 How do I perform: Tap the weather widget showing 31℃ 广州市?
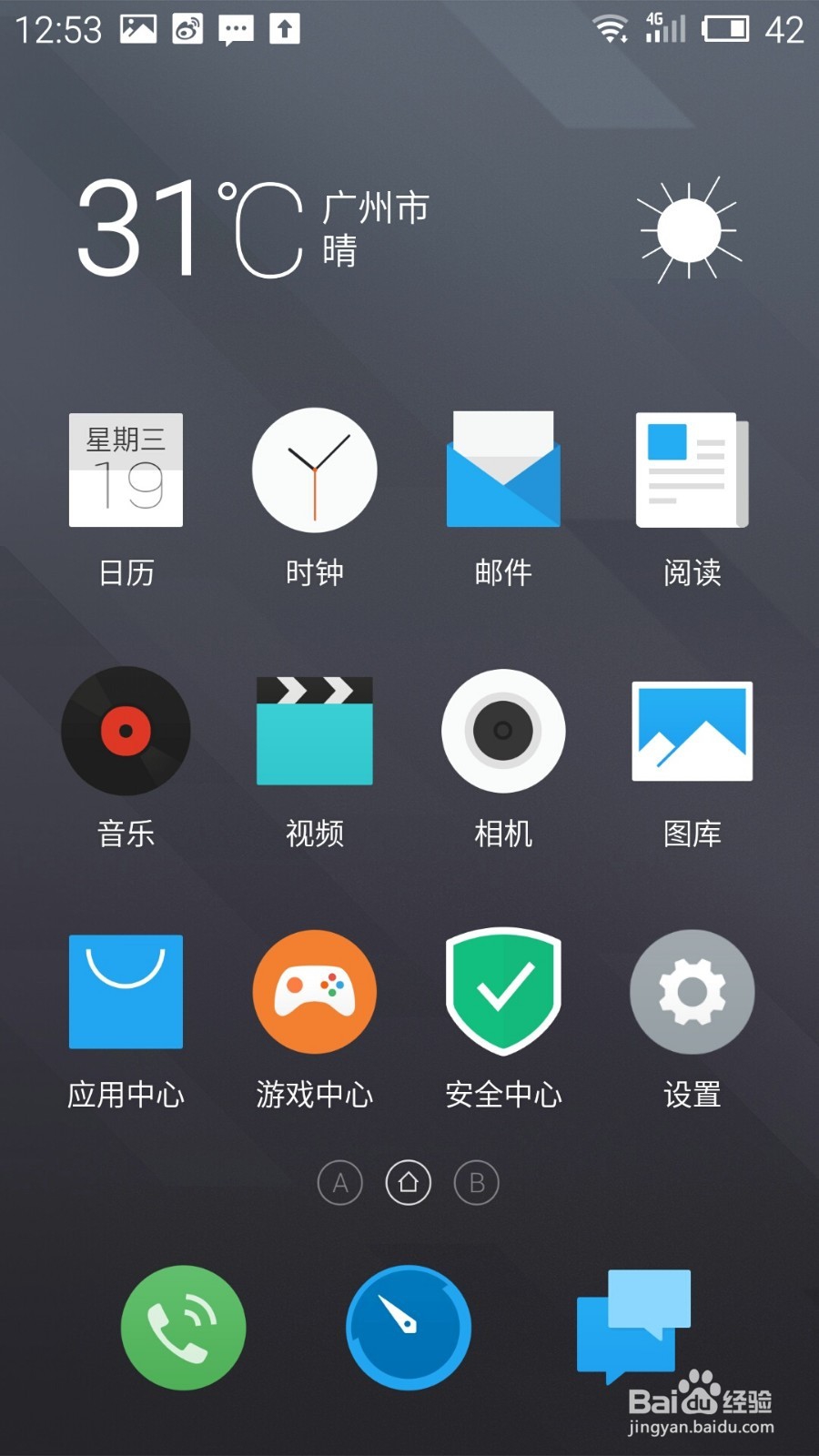pyautogui.click(x=255, y=227)
